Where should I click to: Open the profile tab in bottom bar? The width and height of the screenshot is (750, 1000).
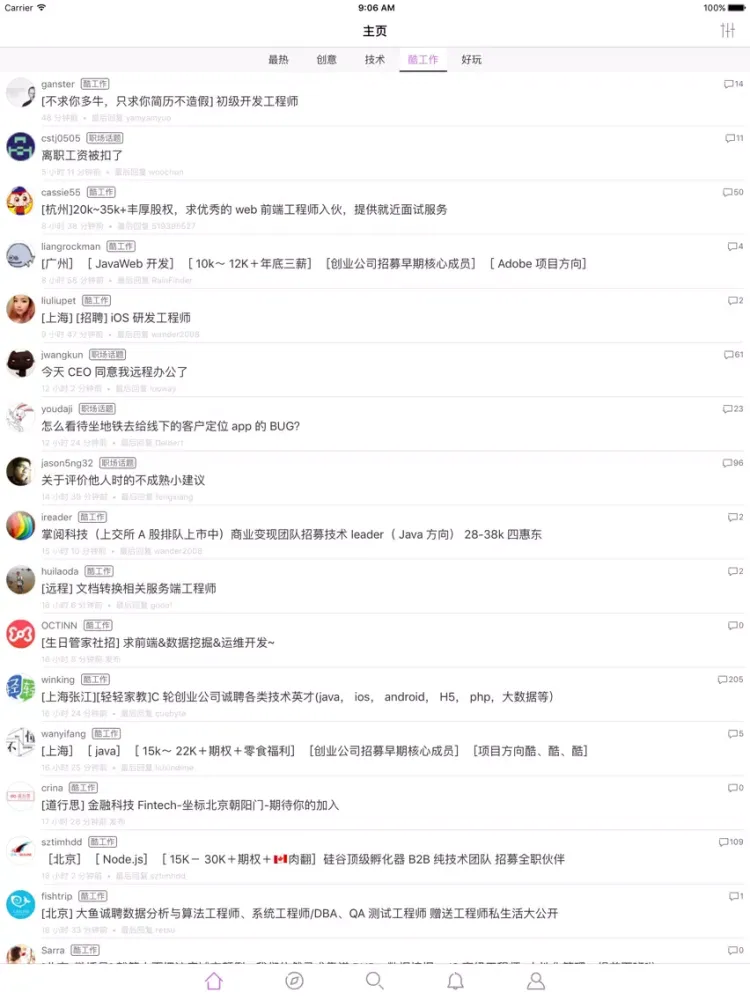(536, 981)
